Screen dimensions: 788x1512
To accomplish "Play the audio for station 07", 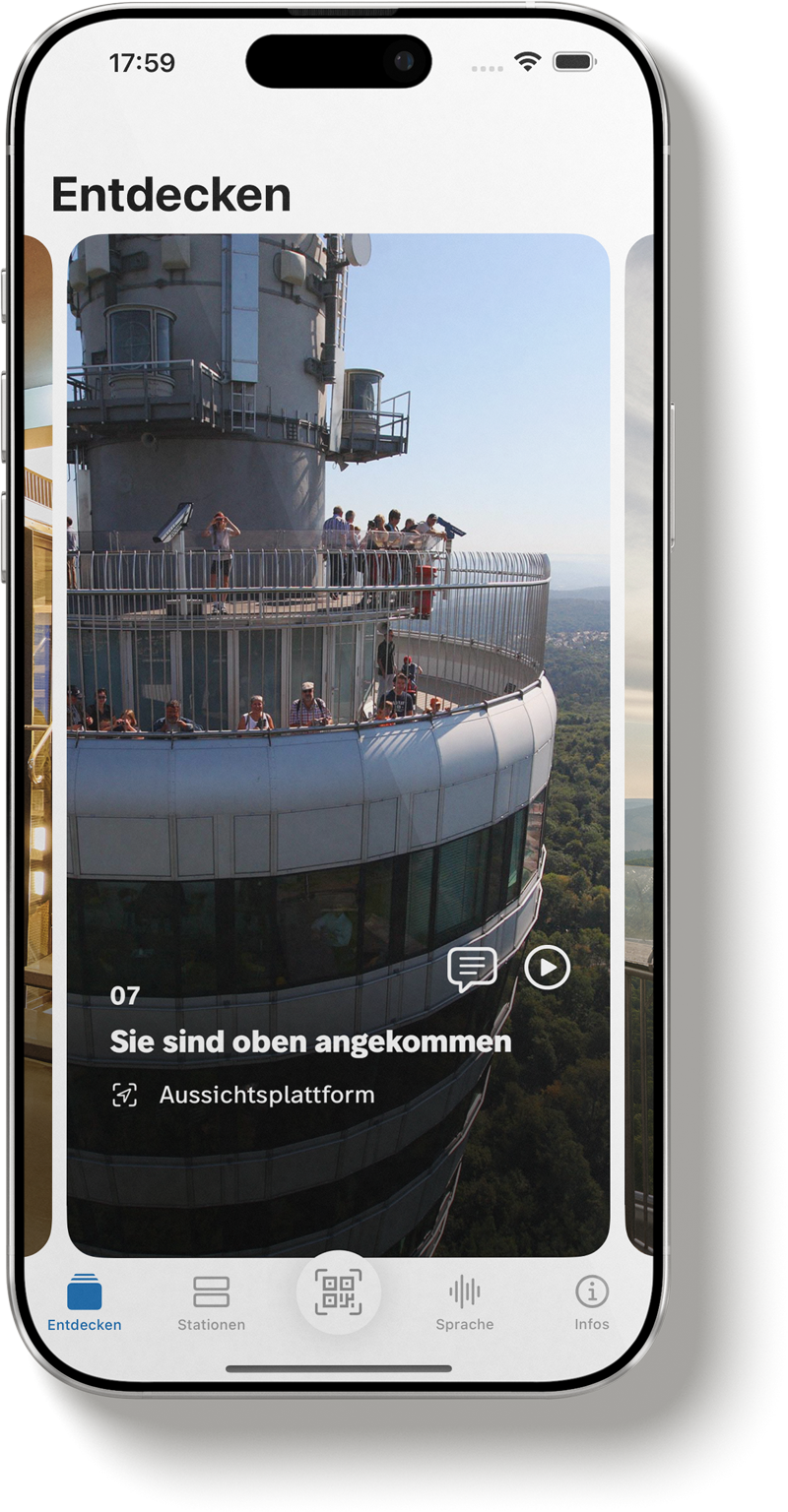I will click(x=547, y=968).
